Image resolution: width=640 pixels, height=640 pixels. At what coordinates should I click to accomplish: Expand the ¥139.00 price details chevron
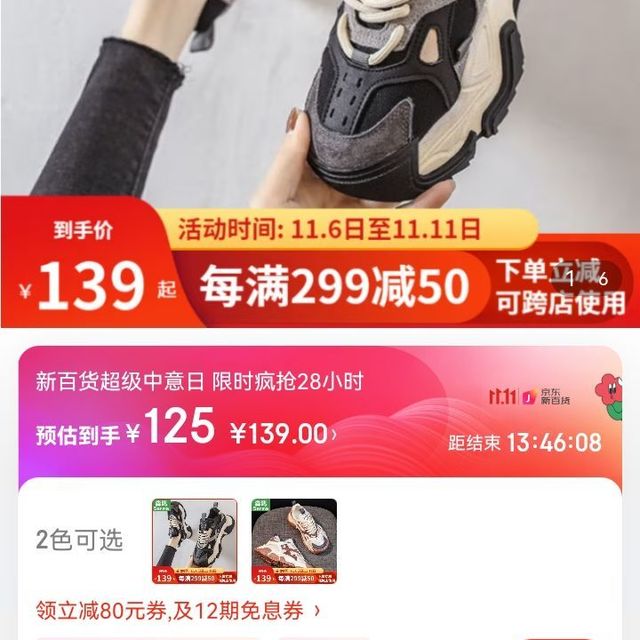[x=334, y=434]
